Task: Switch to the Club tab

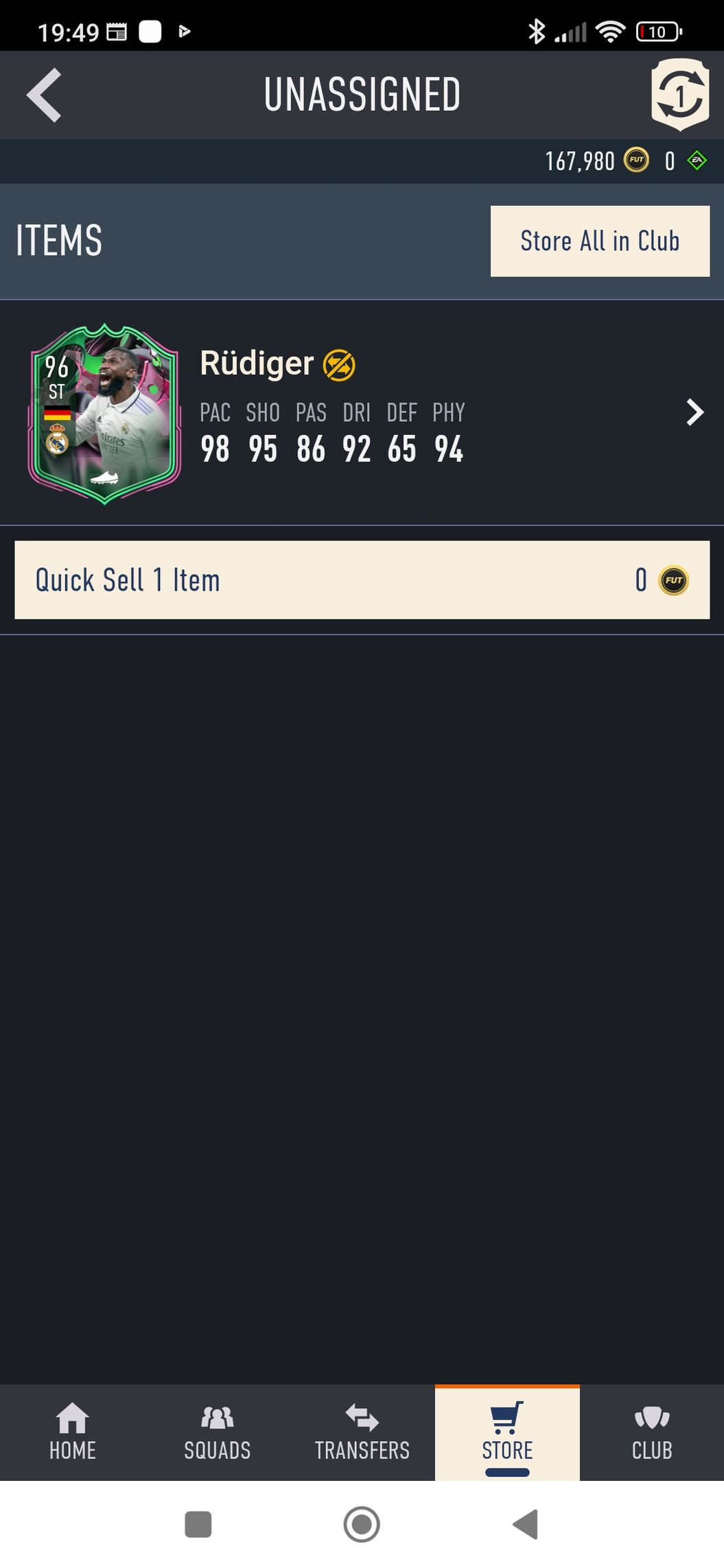Action: point(651,1432)
